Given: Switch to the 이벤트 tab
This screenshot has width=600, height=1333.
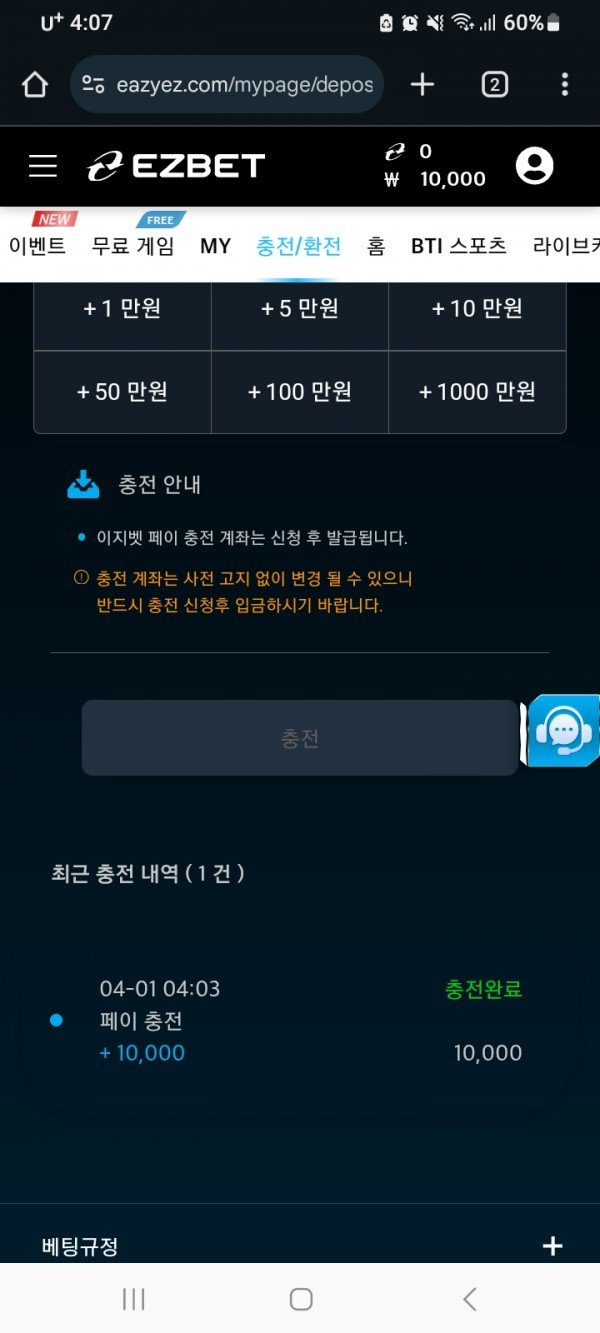Looking at the screenshot, I should coord(37,246).
